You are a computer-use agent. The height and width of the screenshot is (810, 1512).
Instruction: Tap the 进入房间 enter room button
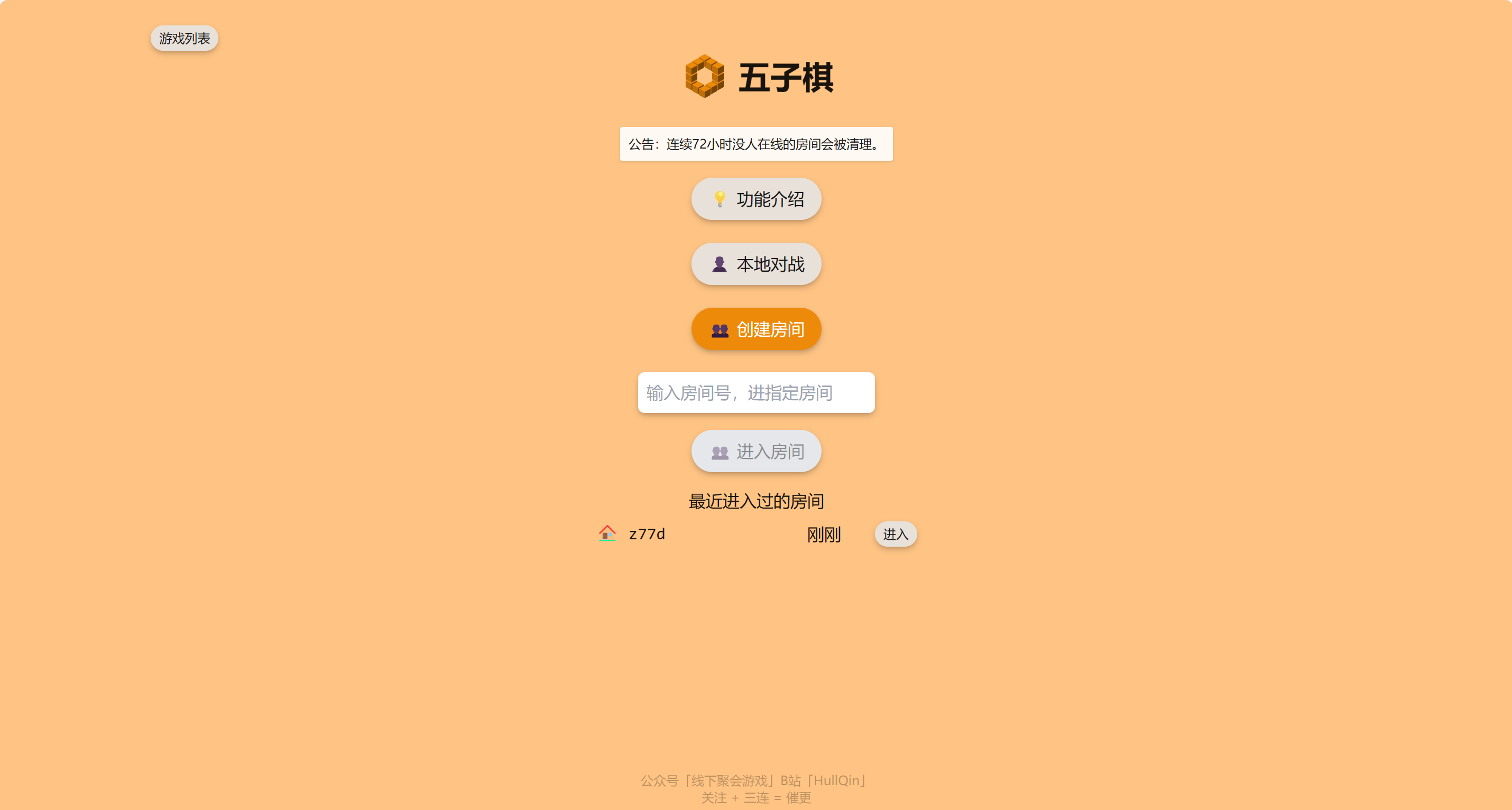click(x=756, y=452)
